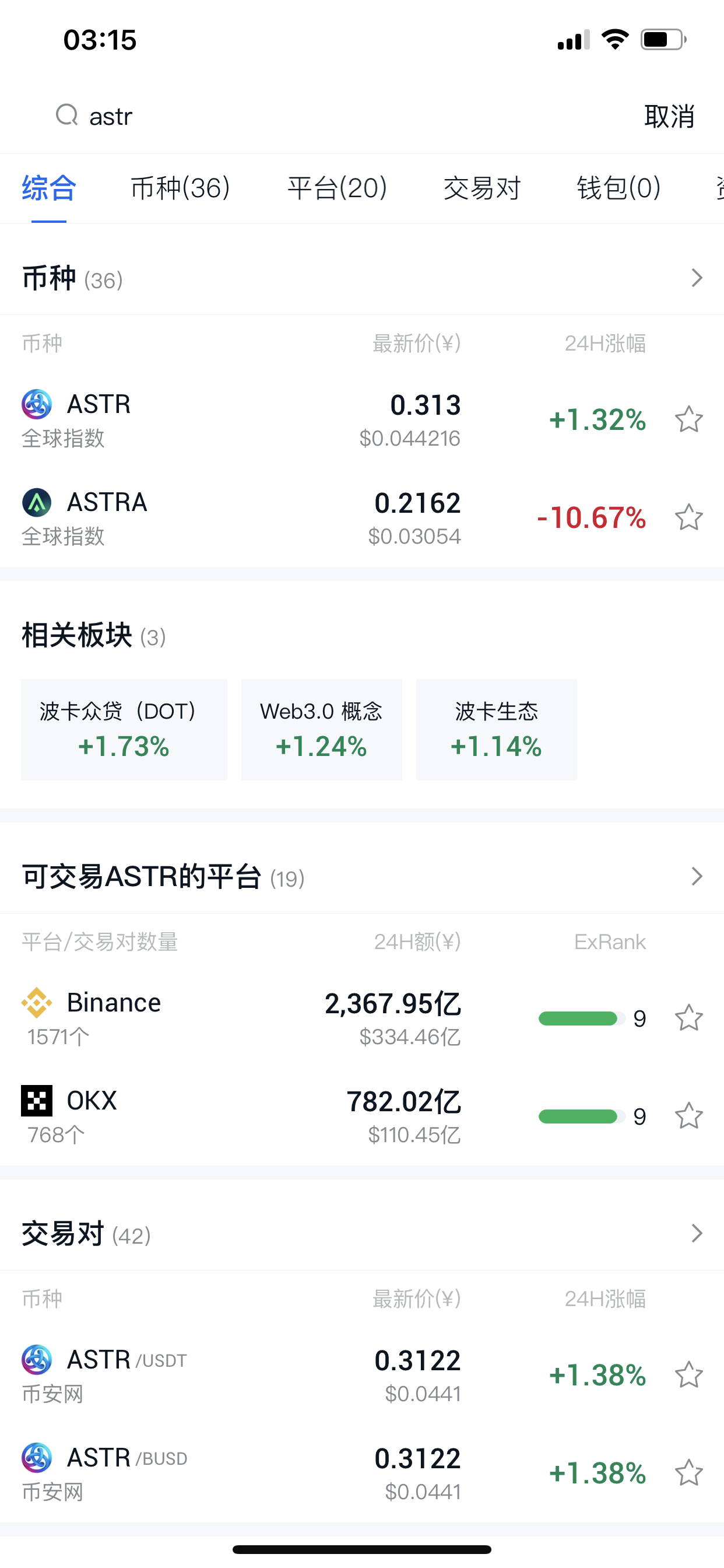This screenshot has height=1568, width=724.
Task: Favorite the OKX exchange with the star
Action: (x=688, y=1116)
